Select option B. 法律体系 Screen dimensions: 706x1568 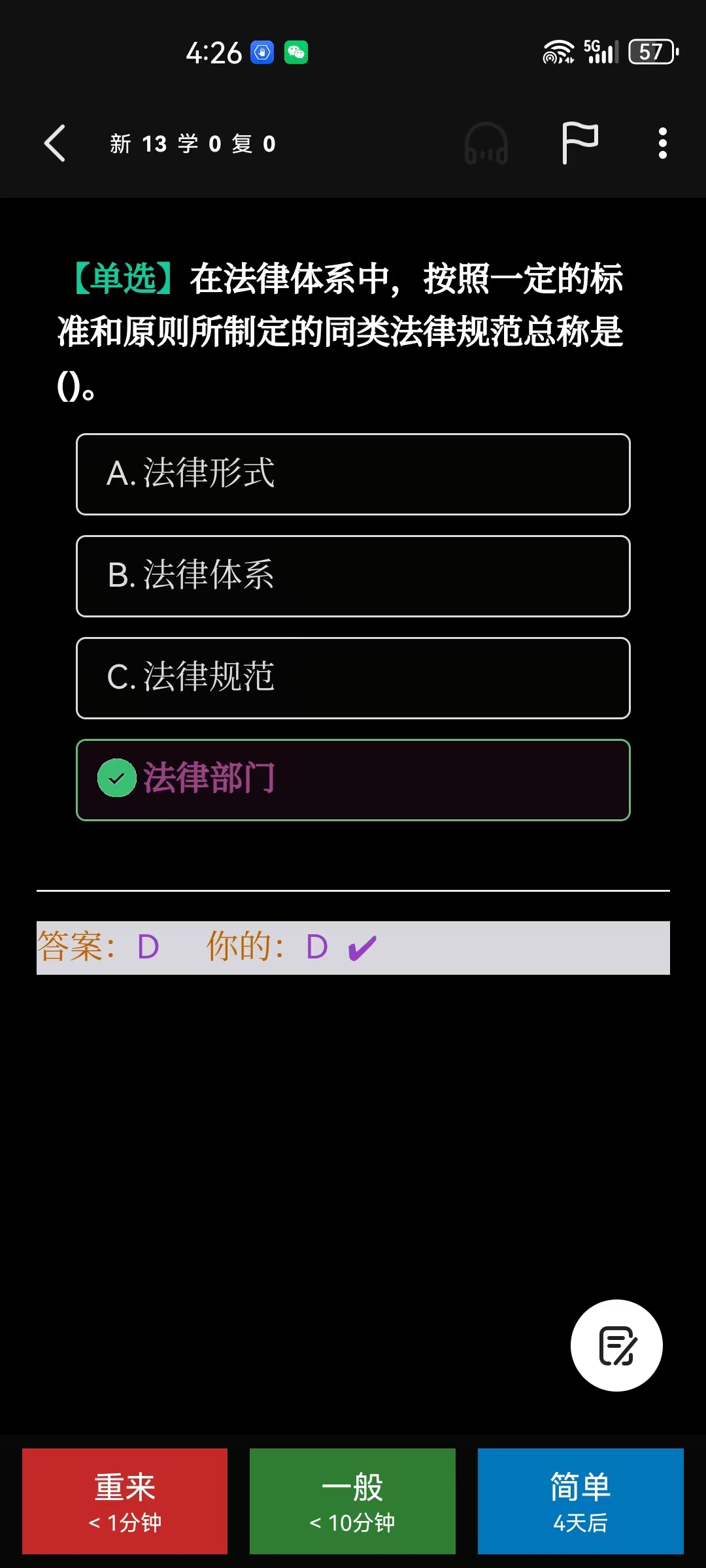353,576
